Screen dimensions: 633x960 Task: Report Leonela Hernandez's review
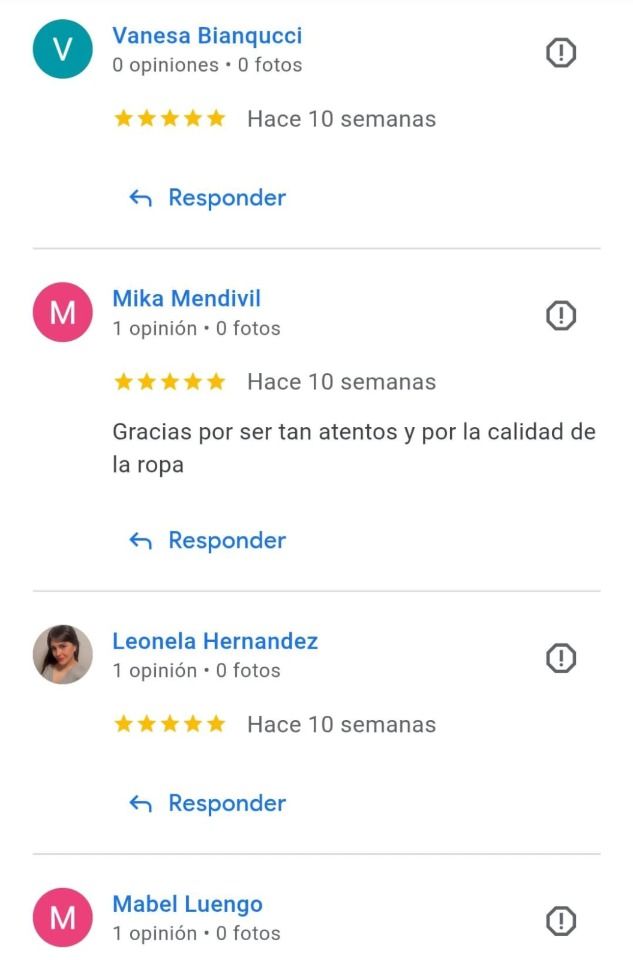click(x=561, y=658)
